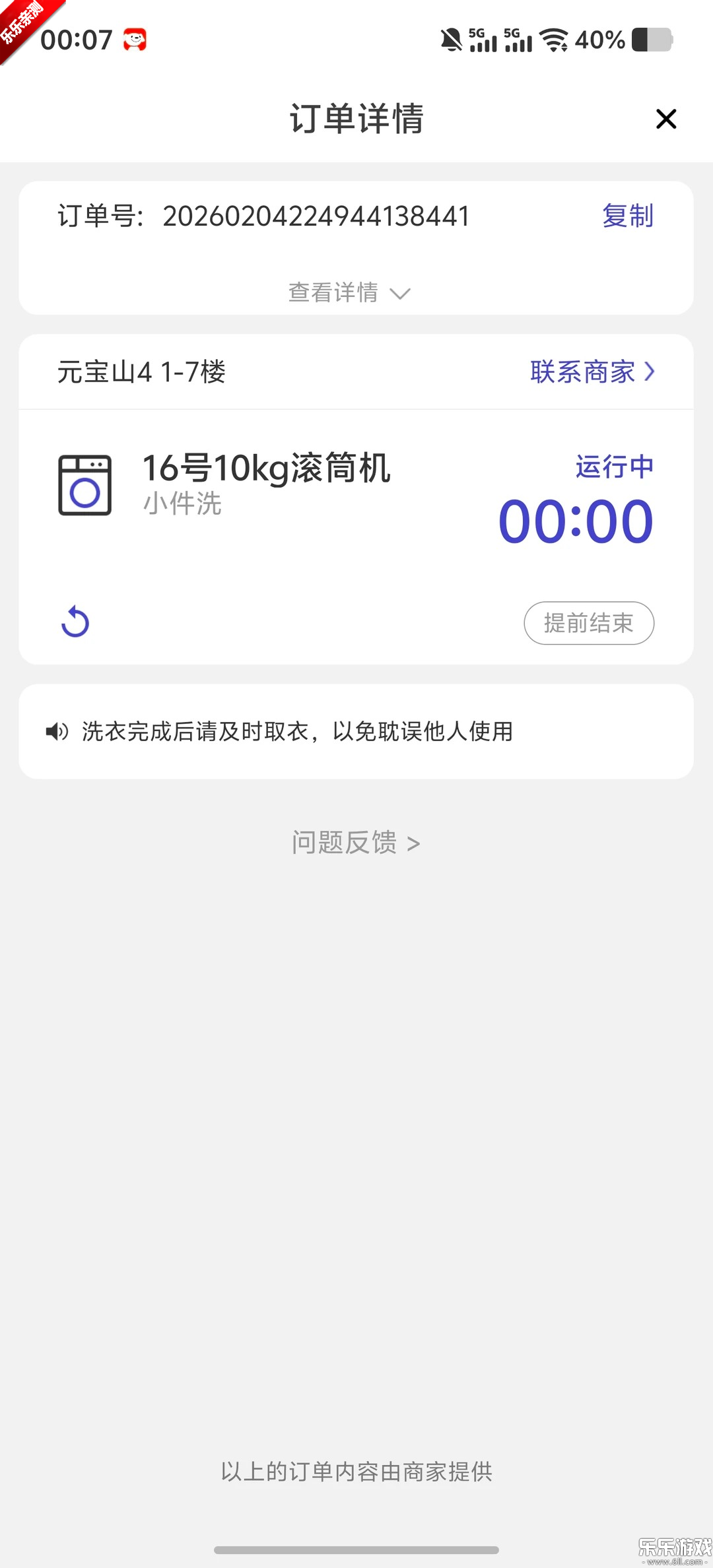
Task: Tap the 运行中 status label
Action: pyautogui.click(x=613, y=467)
